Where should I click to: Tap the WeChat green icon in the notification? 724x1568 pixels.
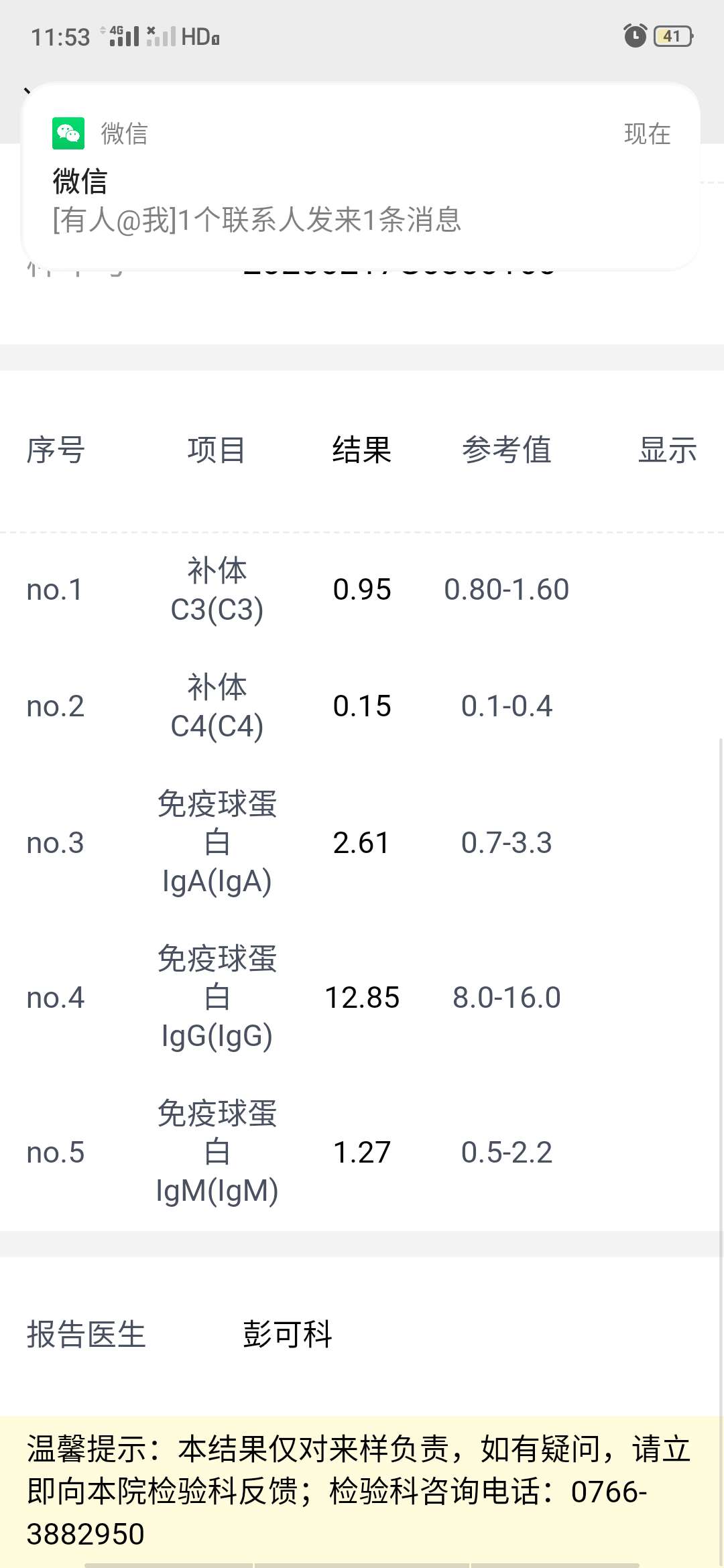69,133
